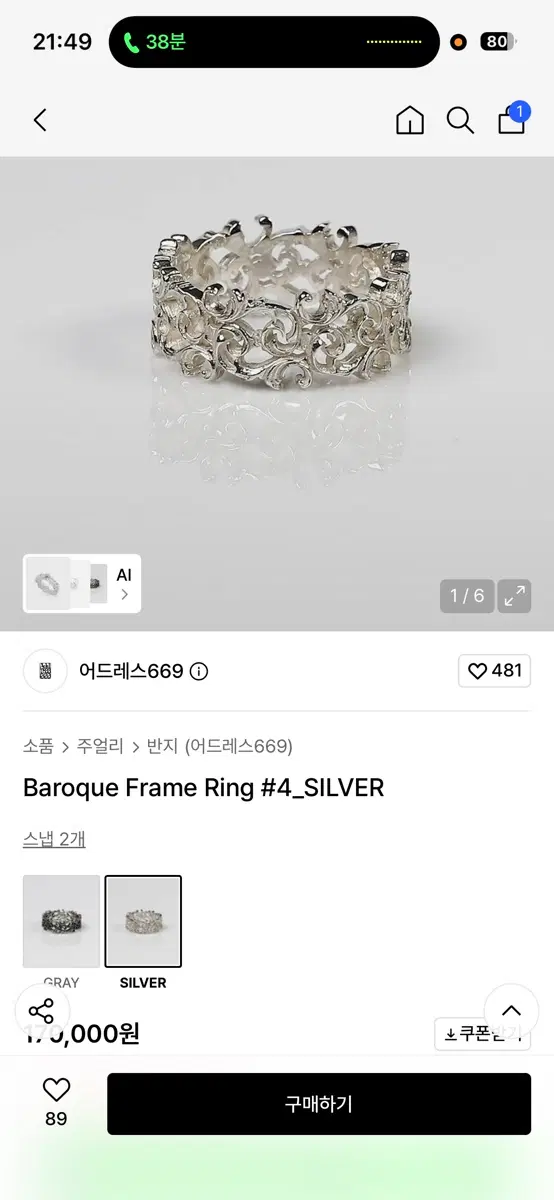View the 스냅 2개 link
The image size is (554, 1200).
point(54,839)
